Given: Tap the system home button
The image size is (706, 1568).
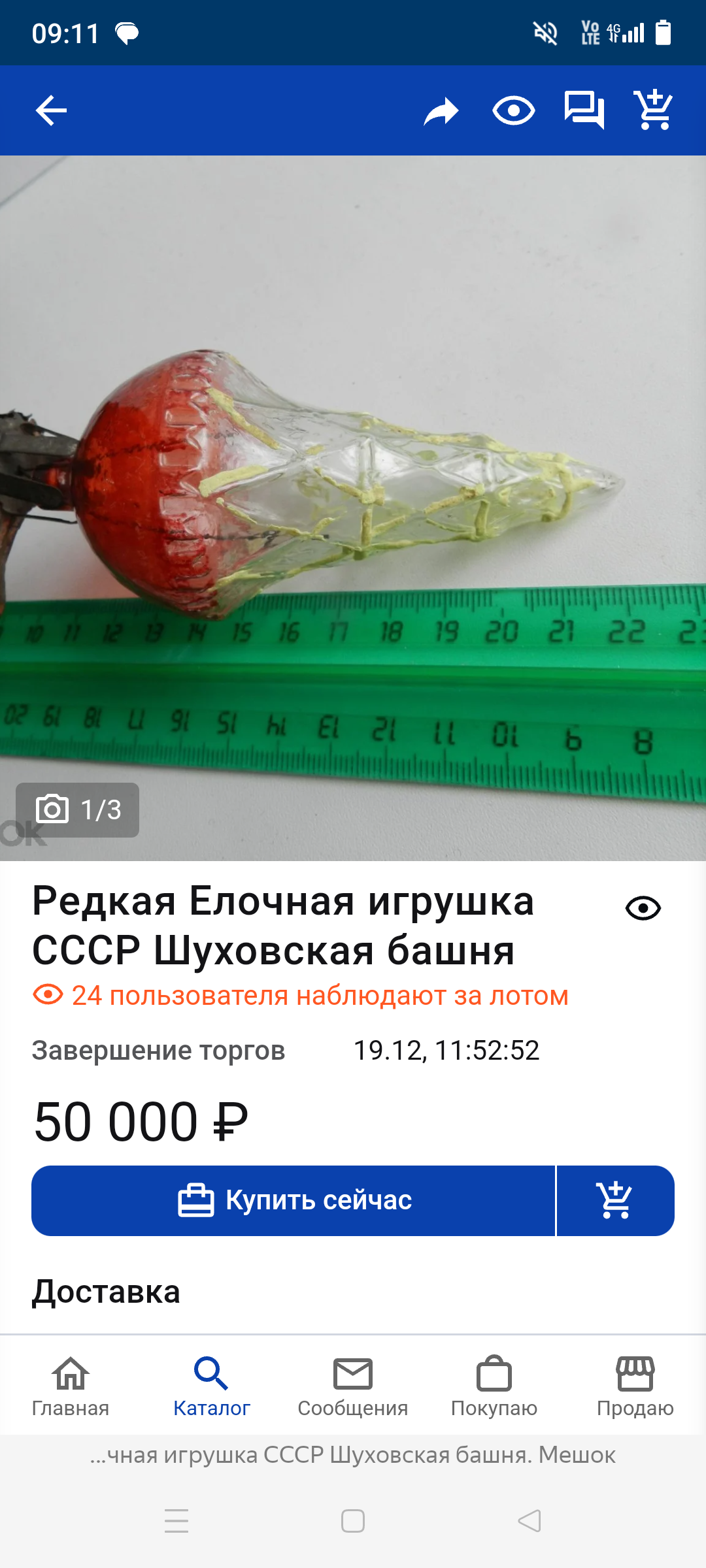Looking at the screenshot, I should 353,1521.
